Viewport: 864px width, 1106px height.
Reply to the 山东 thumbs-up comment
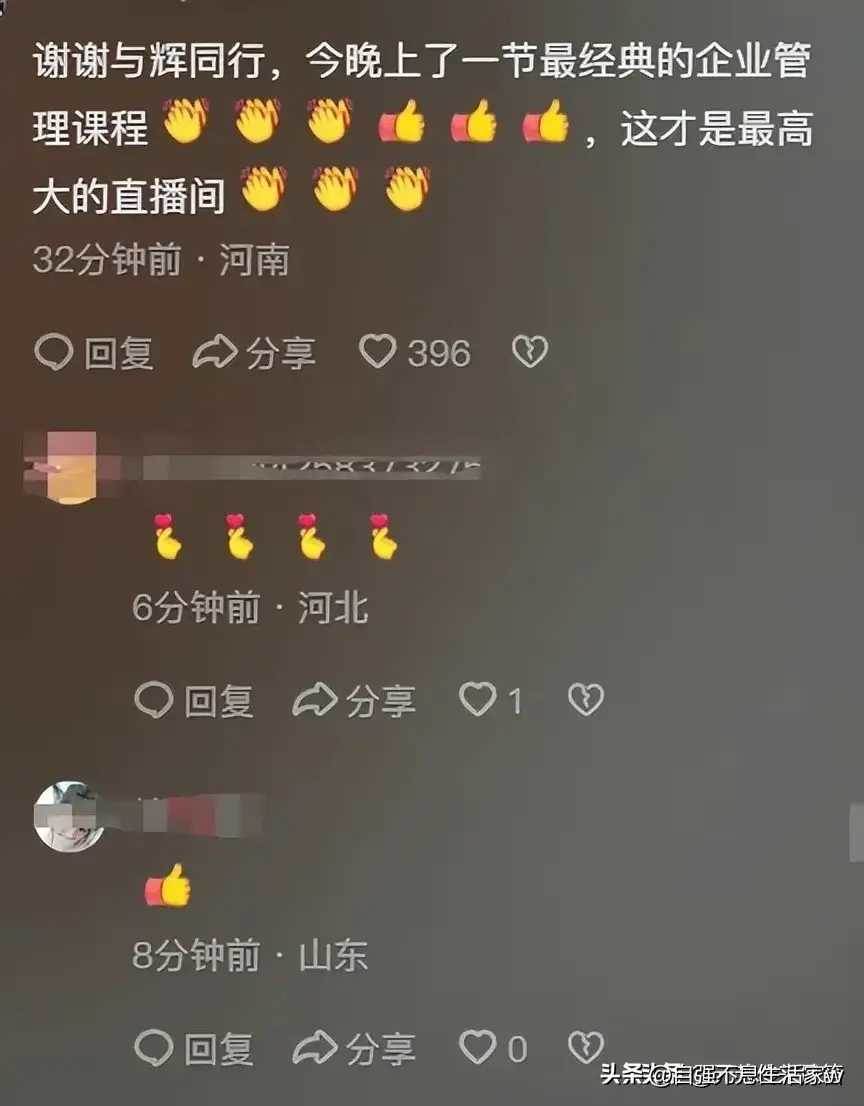click(193, 1048)
